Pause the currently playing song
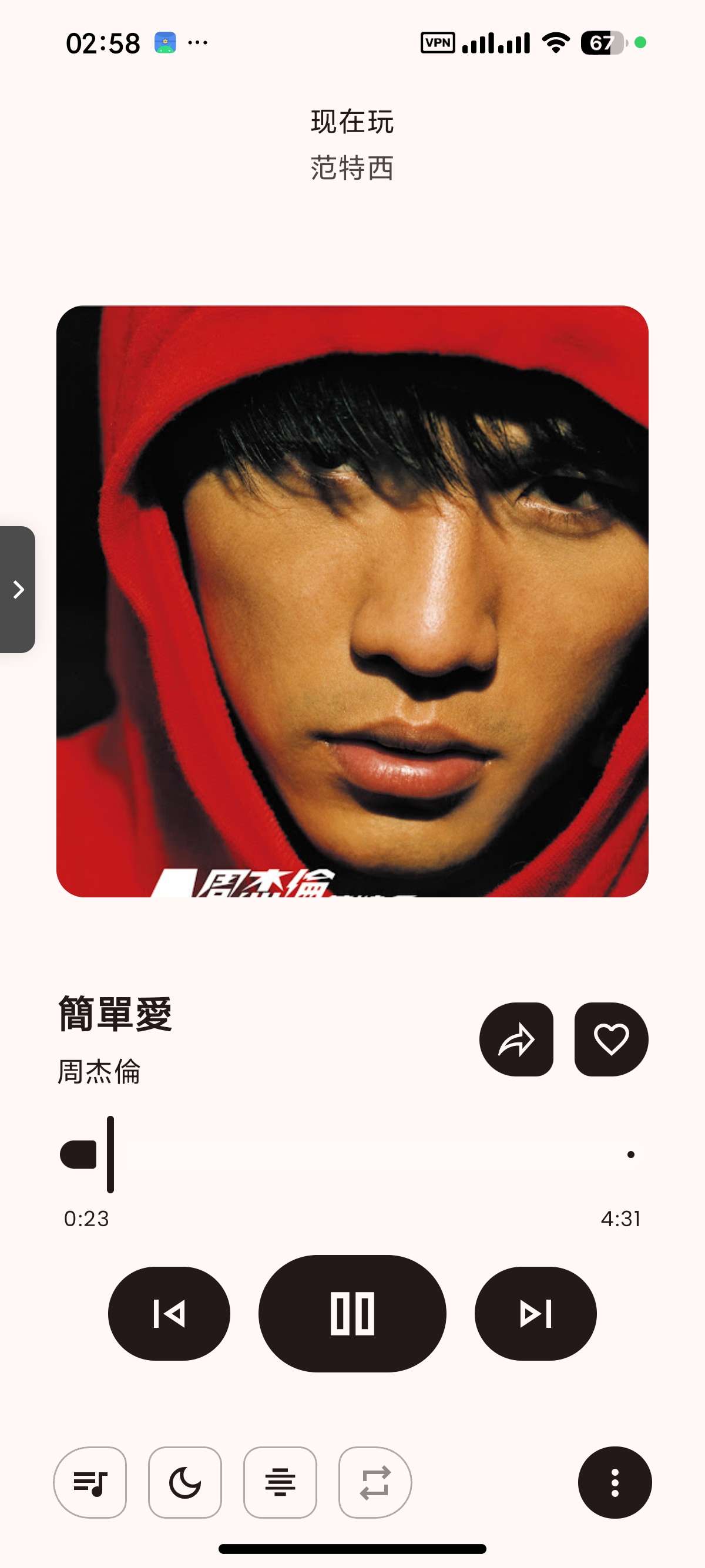This screenshot has width=705, height=1568. point(352,1313)
